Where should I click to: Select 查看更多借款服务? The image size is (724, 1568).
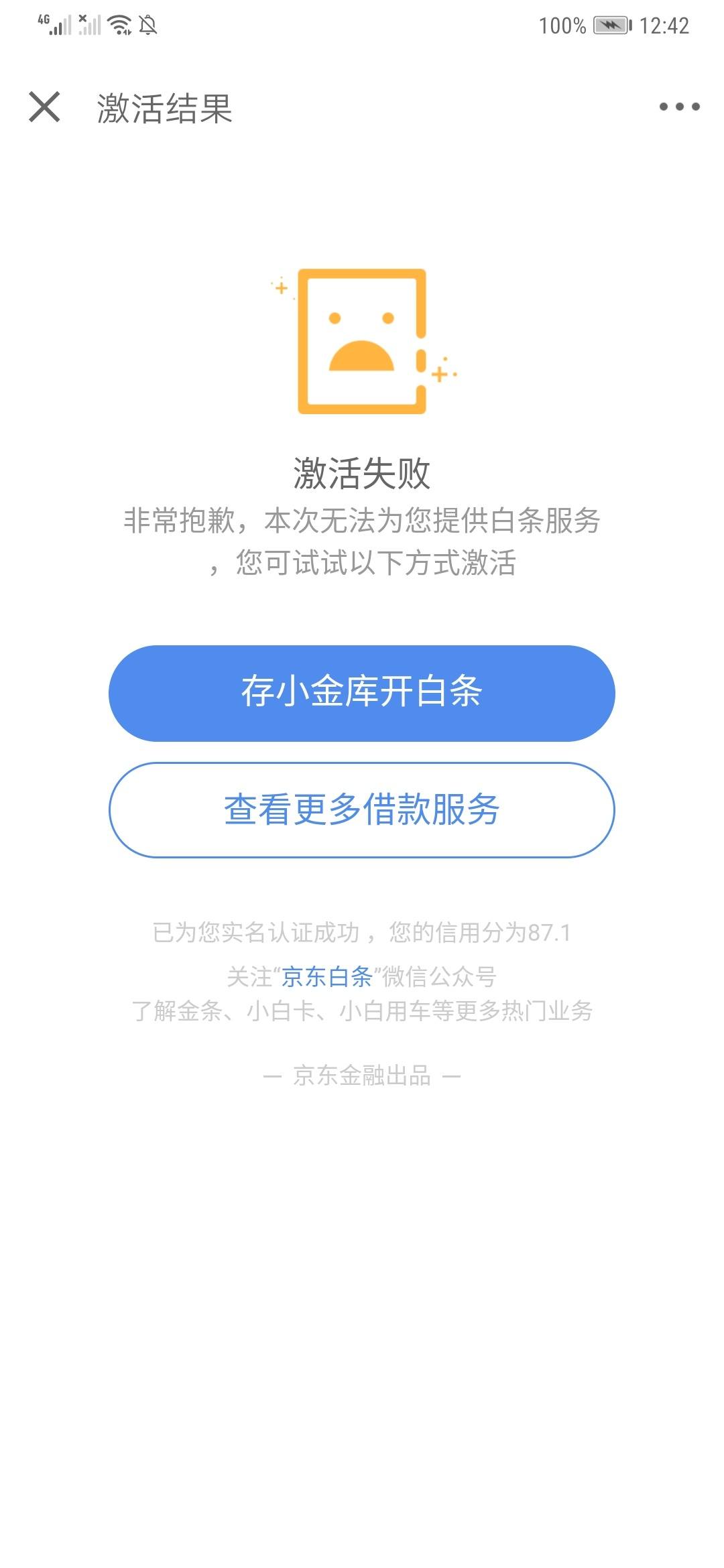[x=362, y=809]
